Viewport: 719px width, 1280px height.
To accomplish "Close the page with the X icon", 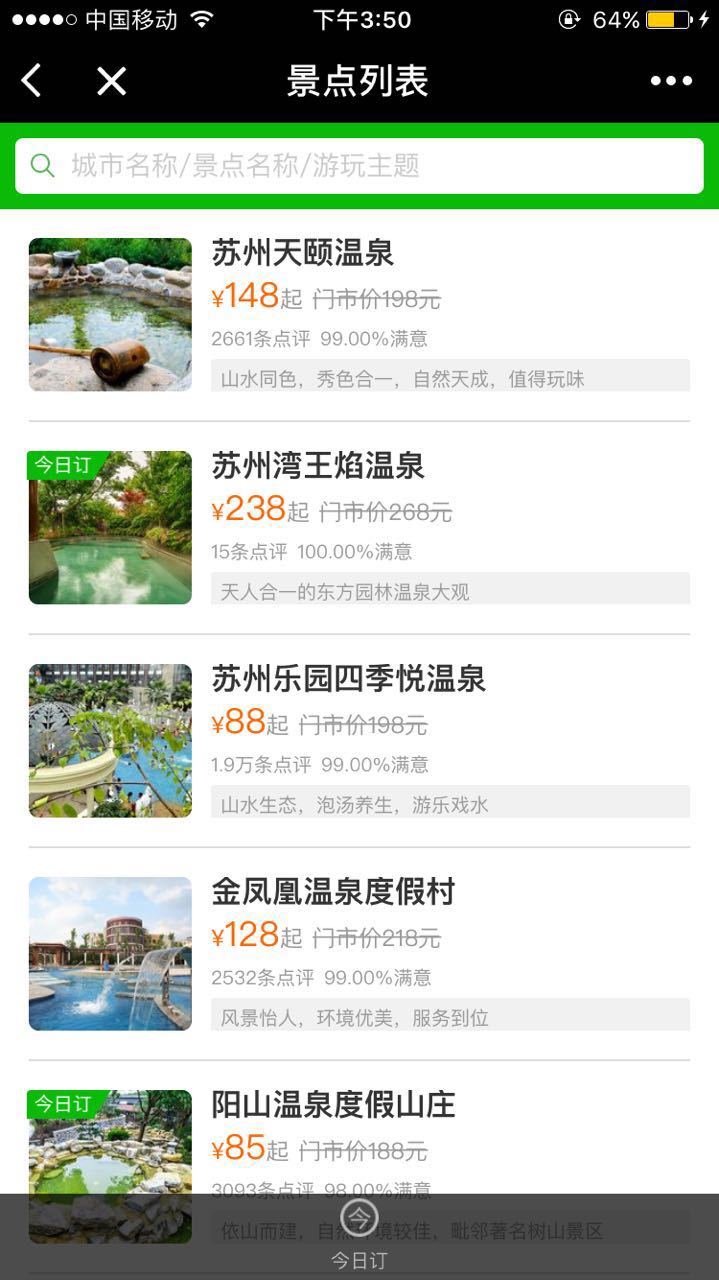I will pyautogui.click(x=111, y=81).
